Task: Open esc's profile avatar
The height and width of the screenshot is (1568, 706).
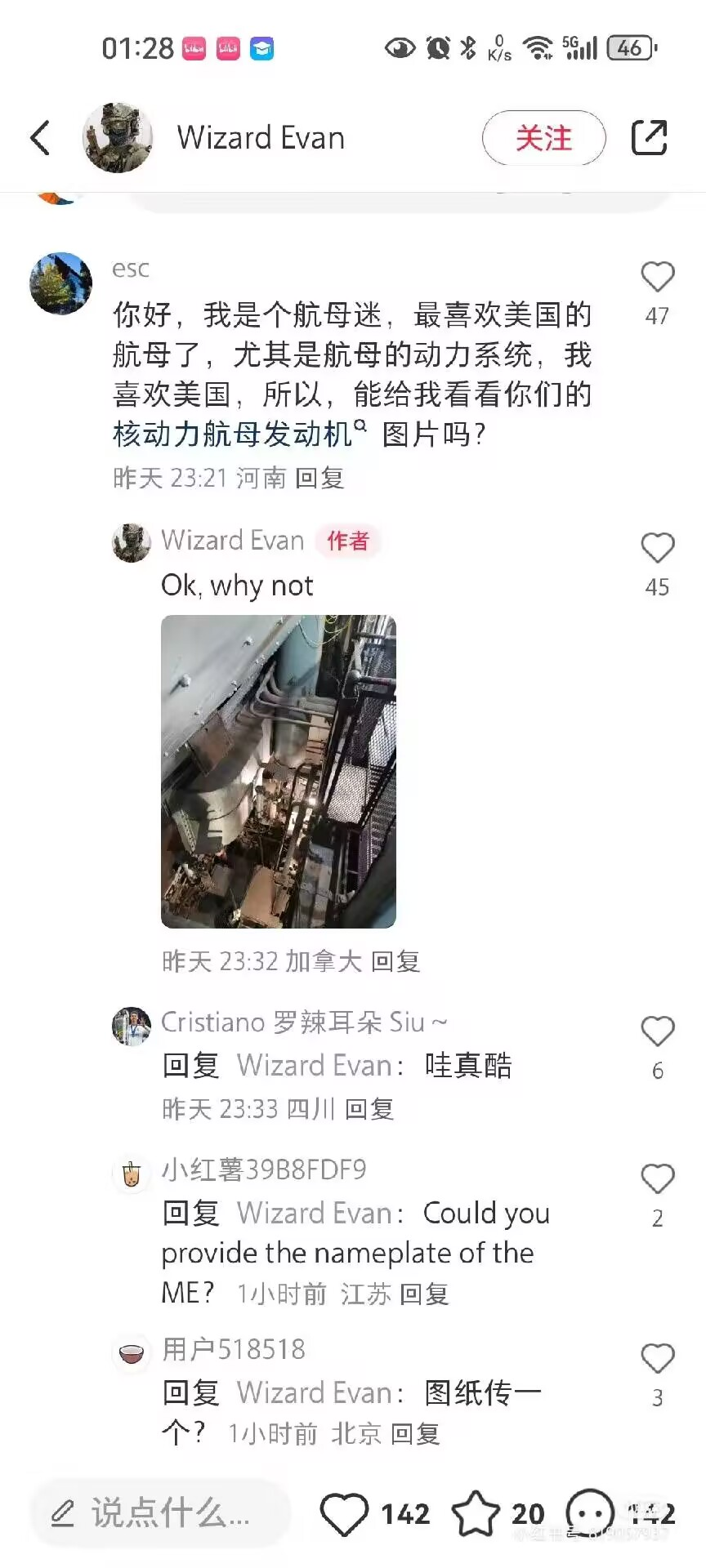Action: [x=60, y=283]
